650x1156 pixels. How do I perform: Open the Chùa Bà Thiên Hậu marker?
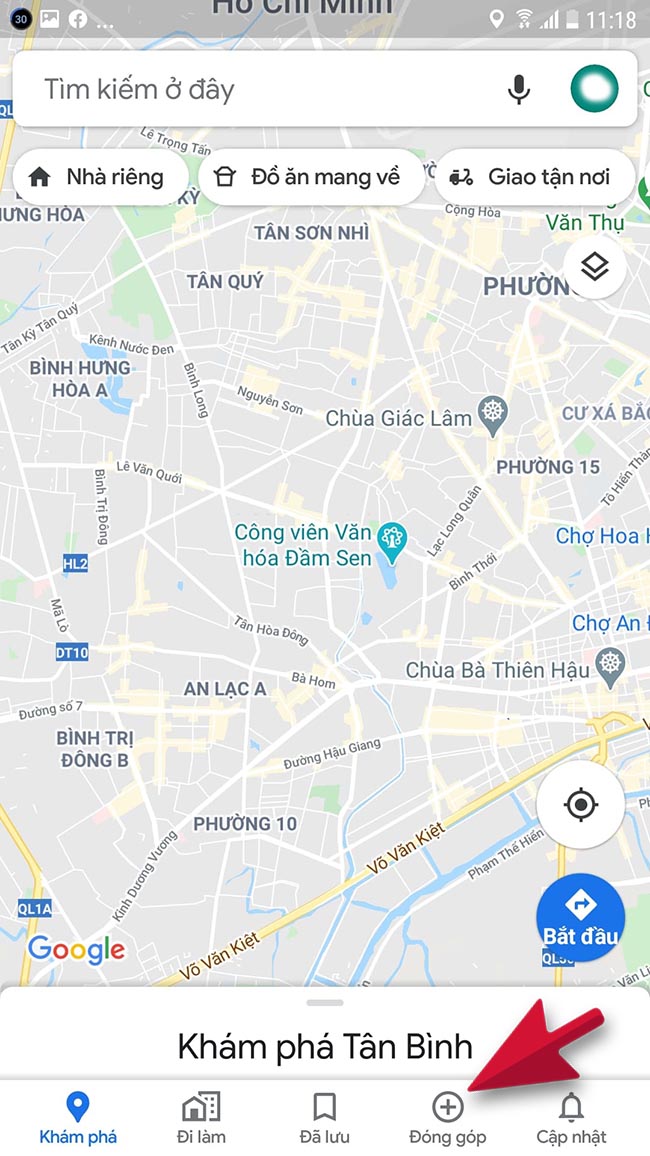pos(608,662)
